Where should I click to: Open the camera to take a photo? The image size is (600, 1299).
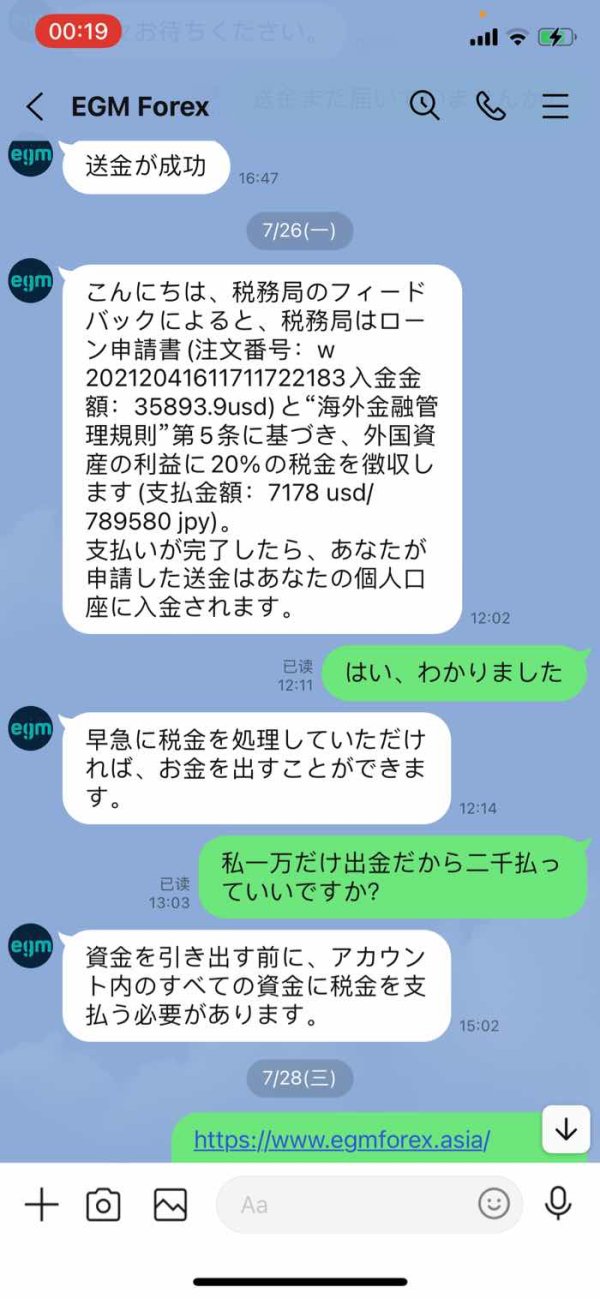point(103,1205)
